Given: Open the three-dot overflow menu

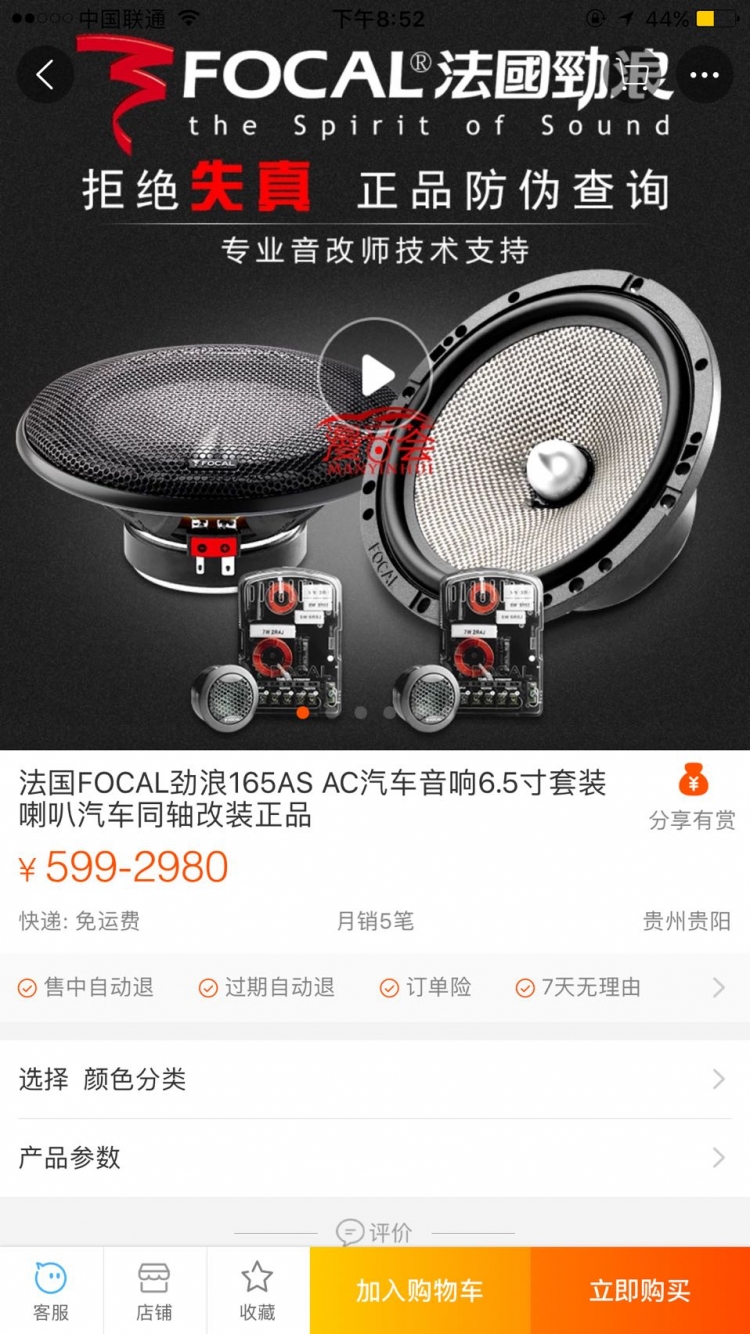Looking at the screenshot, I should point(704,75).
